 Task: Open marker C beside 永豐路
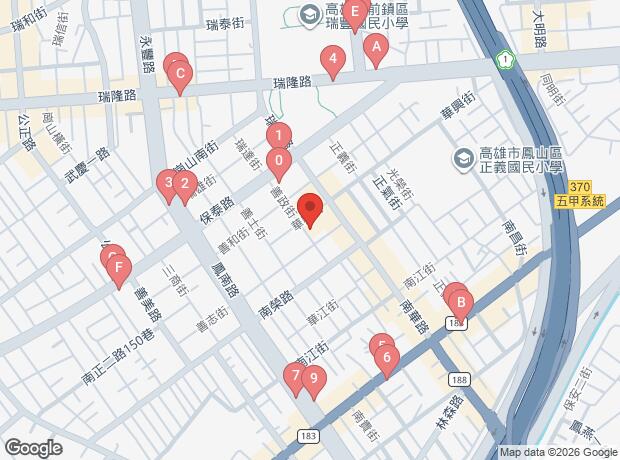point(180,74)
